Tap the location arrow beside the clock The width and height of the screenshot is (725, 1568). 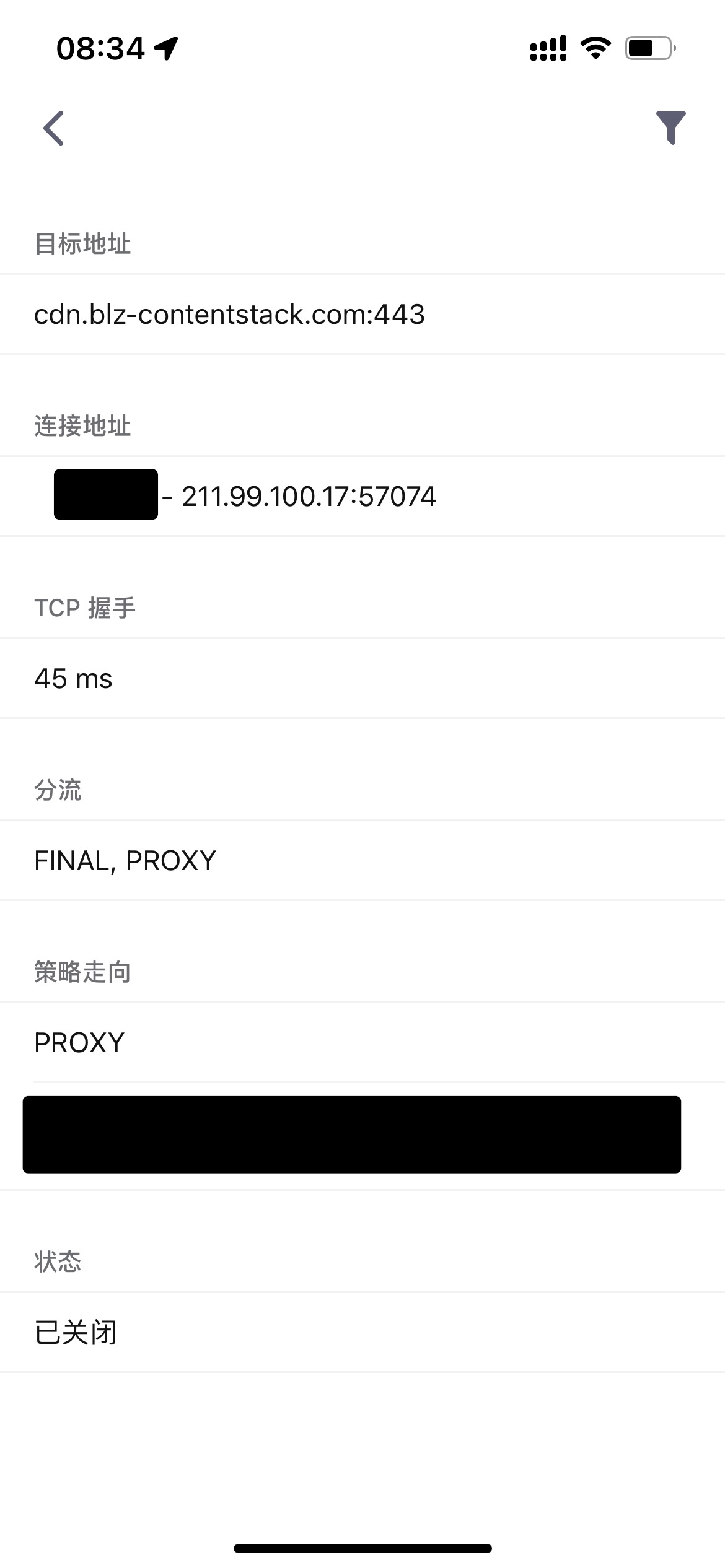click(x=165, y=46)
